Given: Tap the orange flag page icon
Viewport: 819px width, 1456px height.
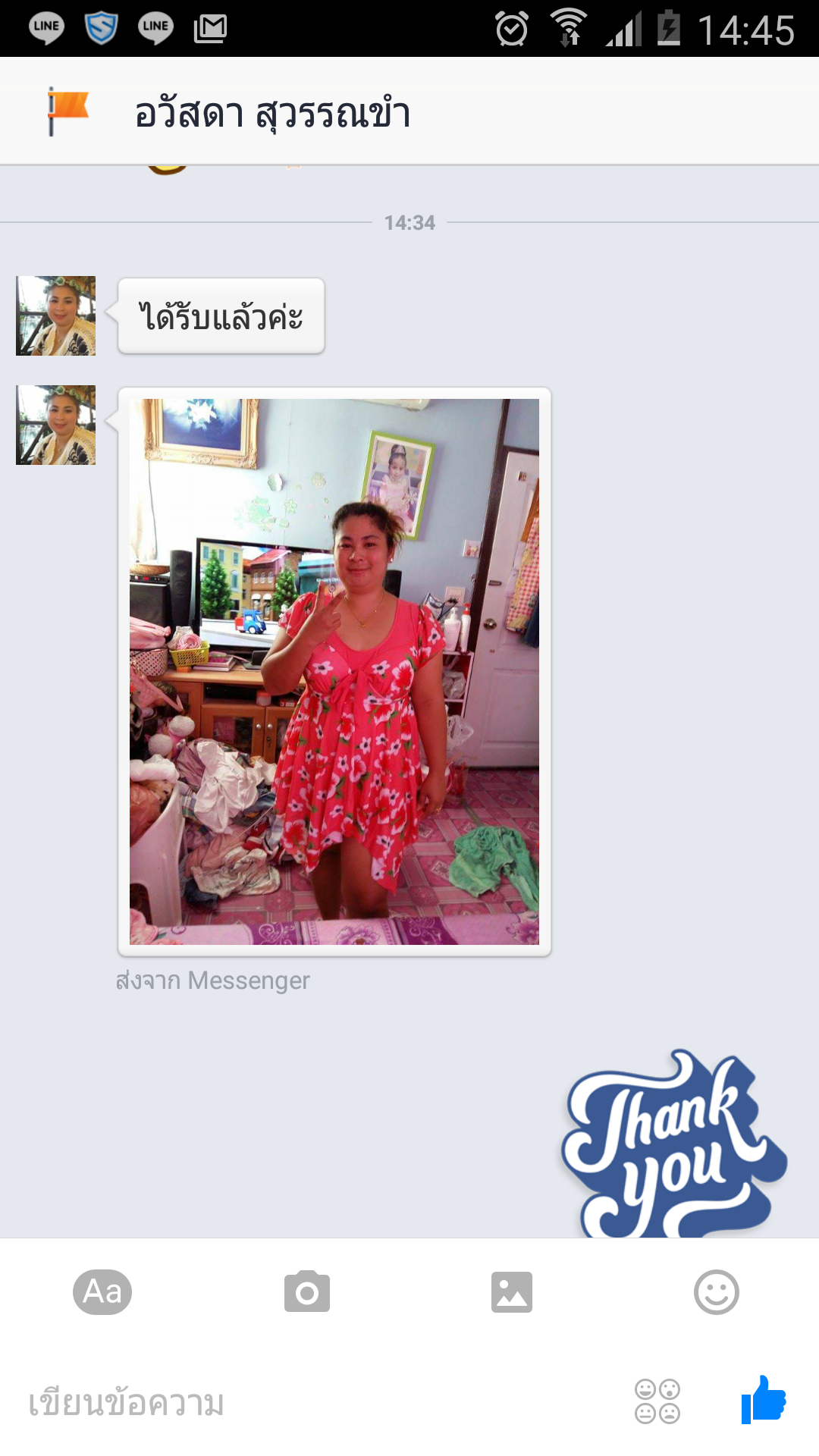Looking at the screenshot, I should tap(68, 111).
